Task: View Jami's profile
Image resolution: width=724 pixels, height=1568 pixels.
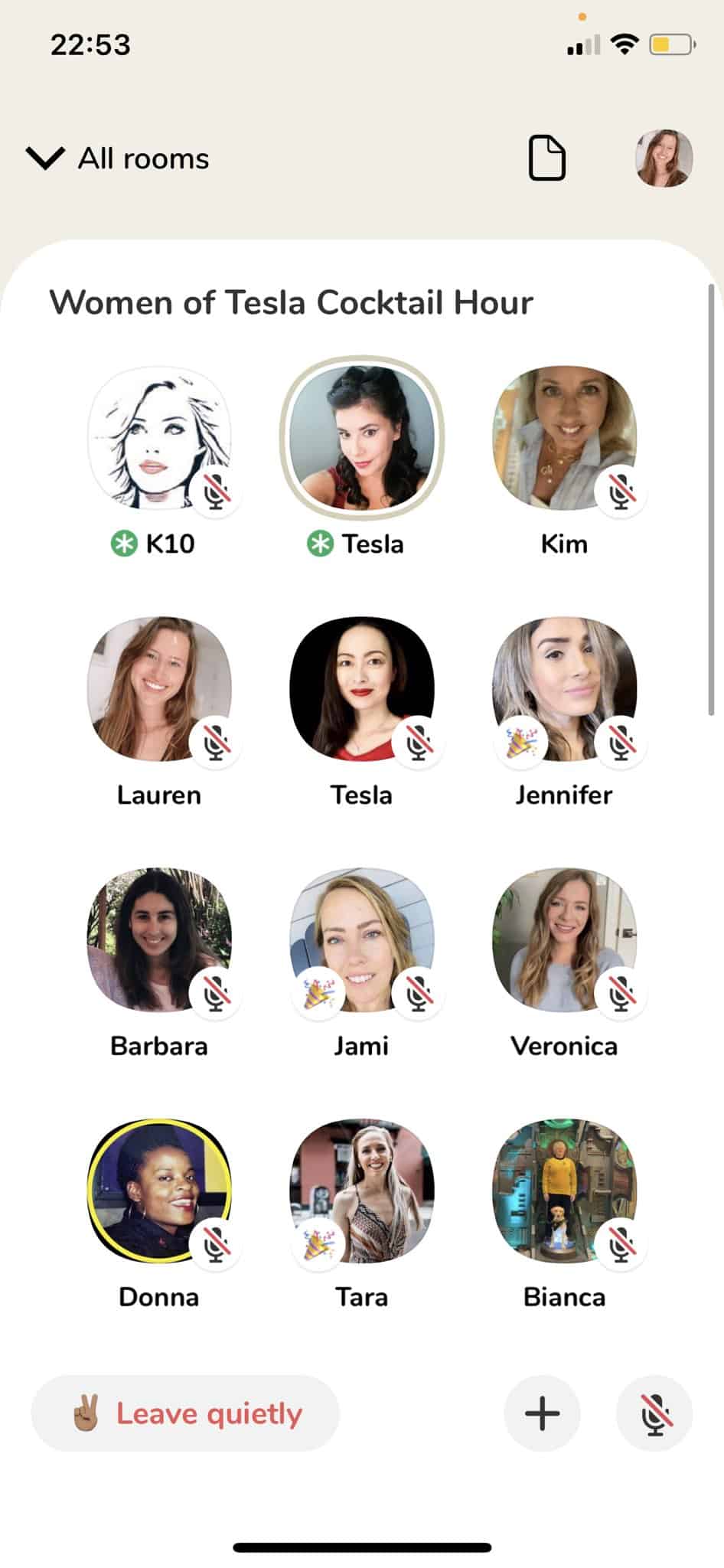Action: (x=362, y=940)
